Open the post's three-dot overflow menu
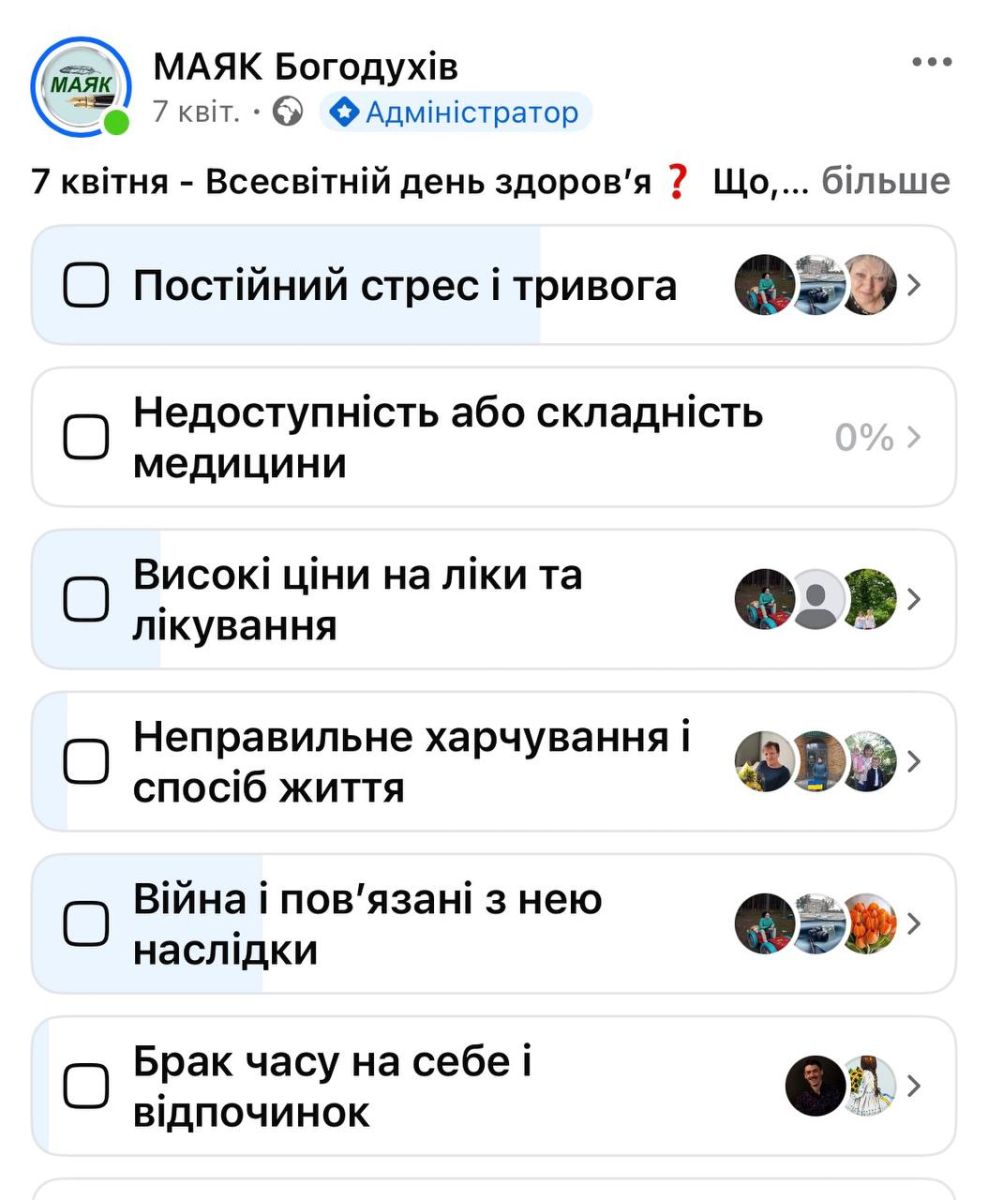The width and height of the screenshot is (988, 1200). tap(932, 62)
